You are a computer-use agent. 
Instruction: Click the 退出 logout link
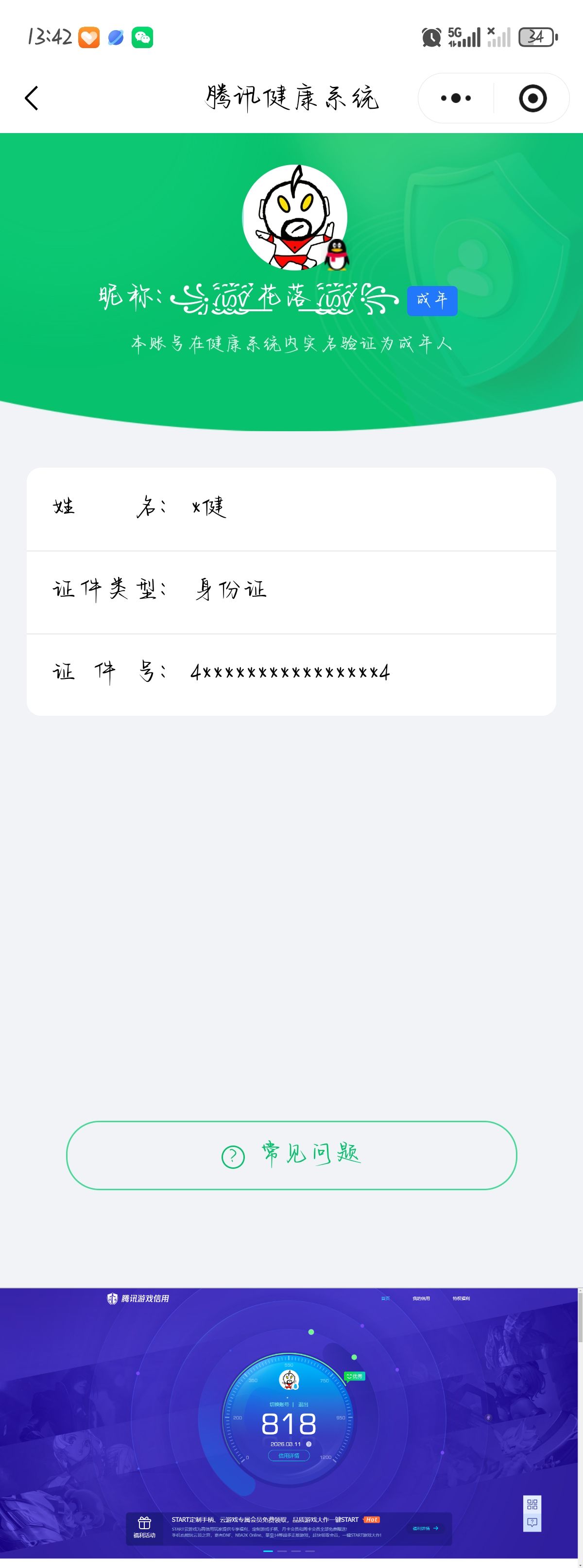click(303, 1404)
